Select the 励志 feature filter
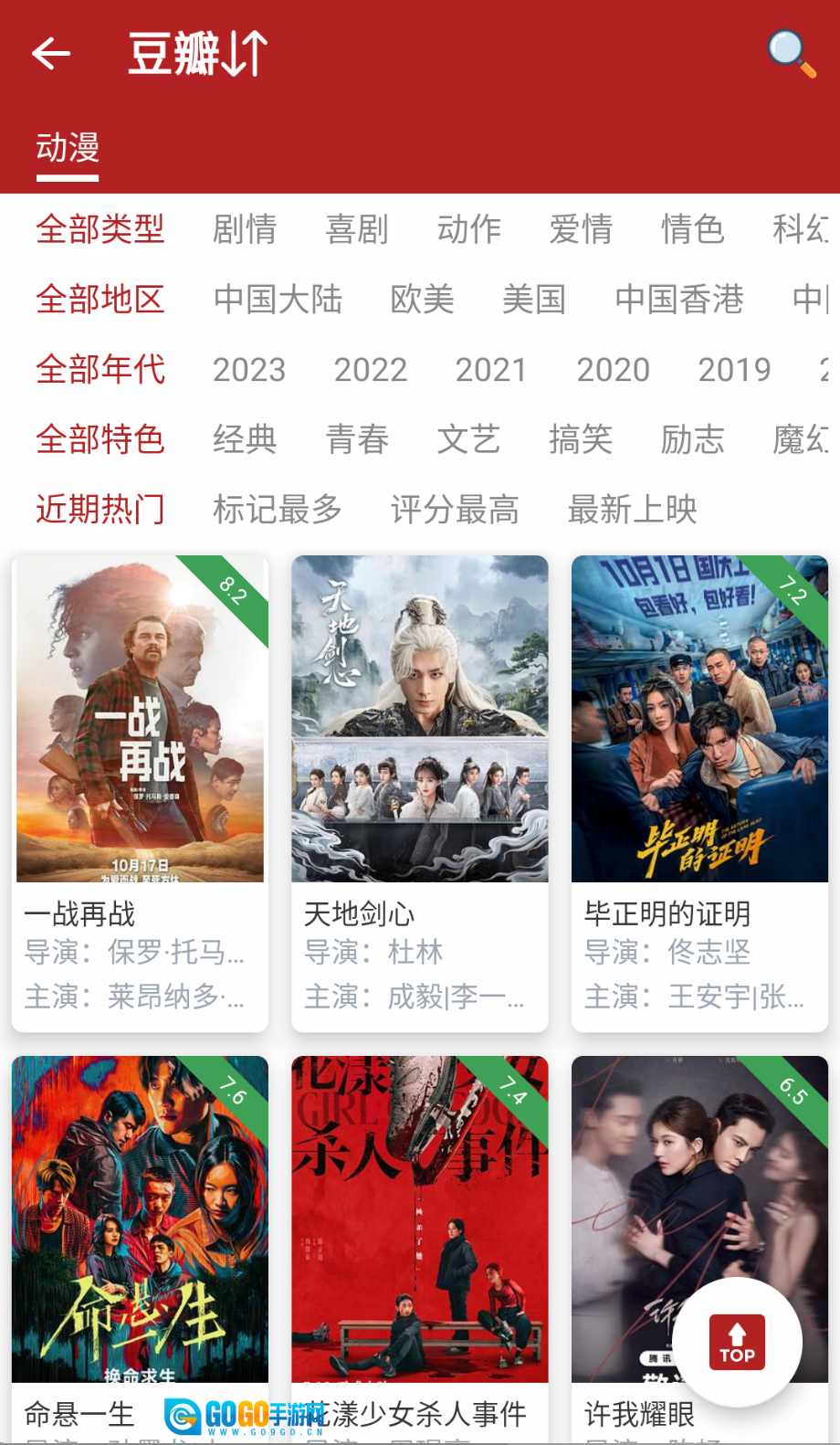This screenshot has height=1445, width=840. tap(691, 439)
